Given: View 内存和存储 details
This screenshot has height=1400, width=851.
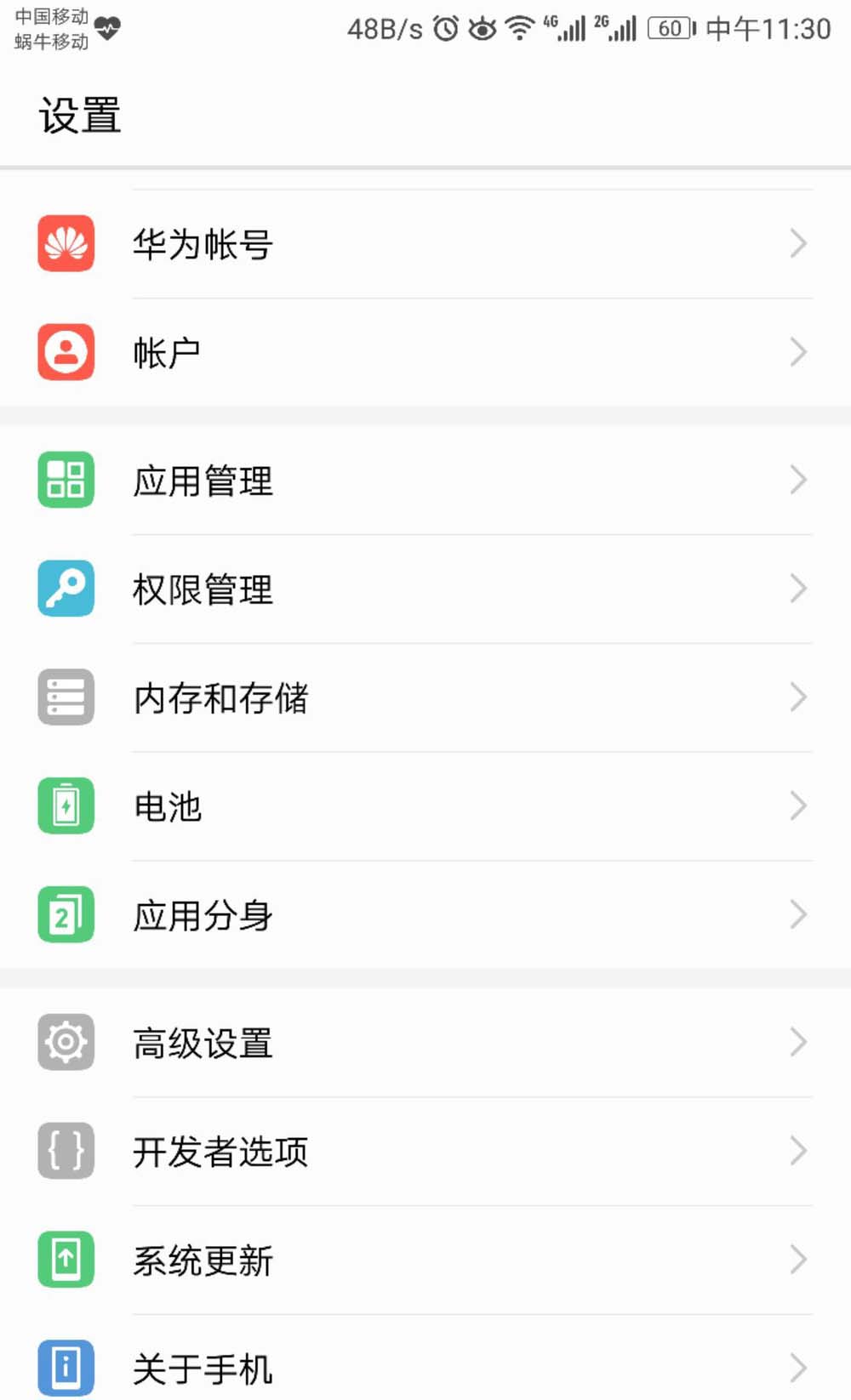Looking at the screenshot, I should (425, 697).
